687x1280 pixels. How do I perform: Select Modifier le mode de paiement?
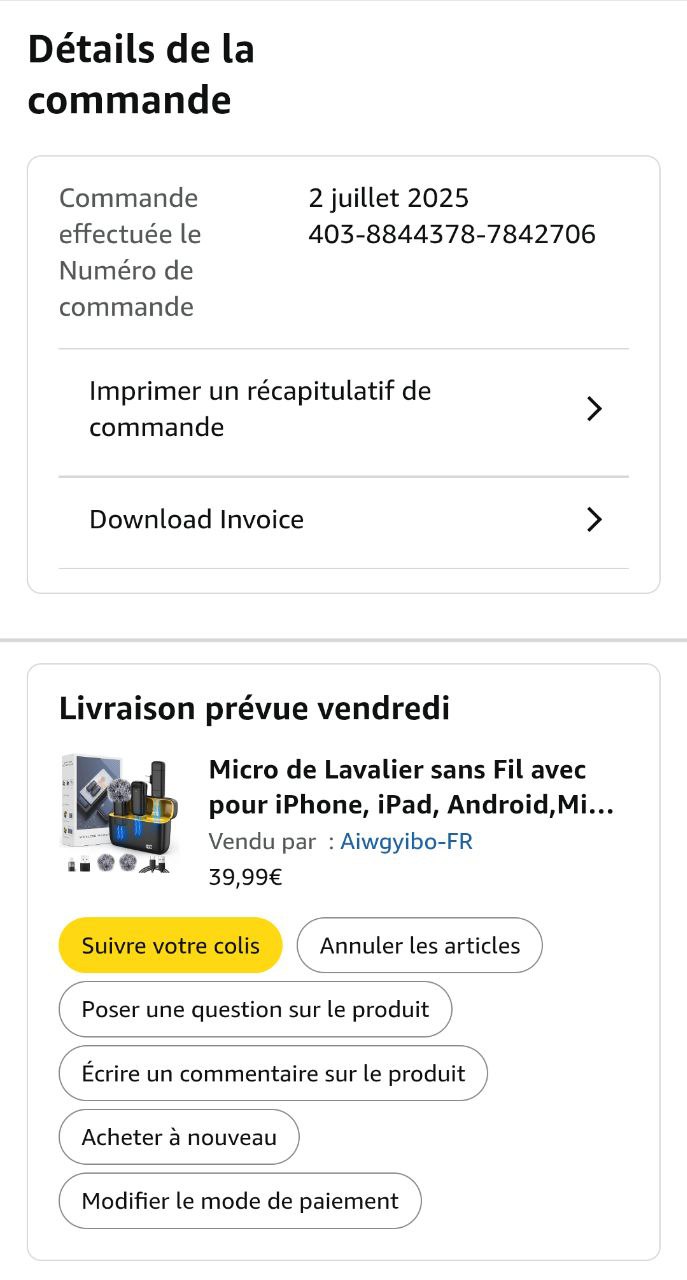tap(240, 1201)
